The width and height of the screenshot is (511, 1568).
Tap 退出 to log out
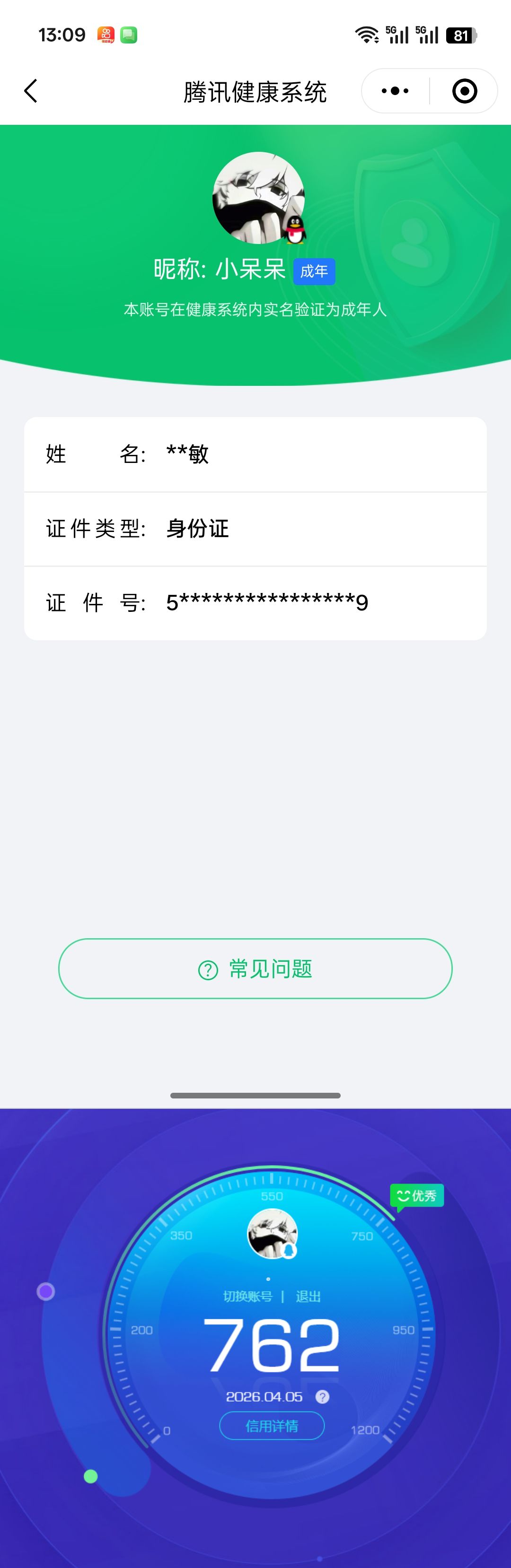pyautogui.click(x=308, y=1297)
